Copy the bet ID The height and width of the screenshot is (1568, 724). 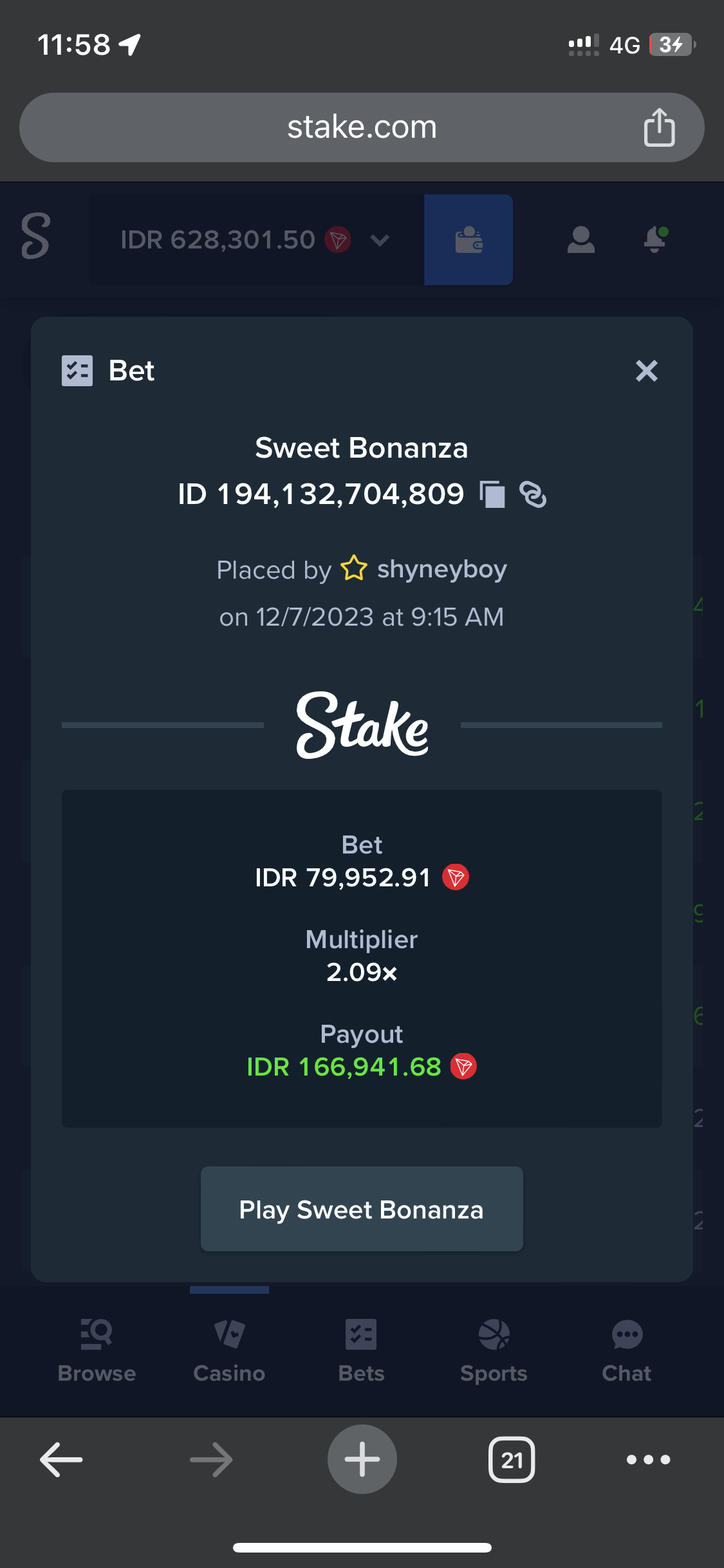tap(492, 495)
